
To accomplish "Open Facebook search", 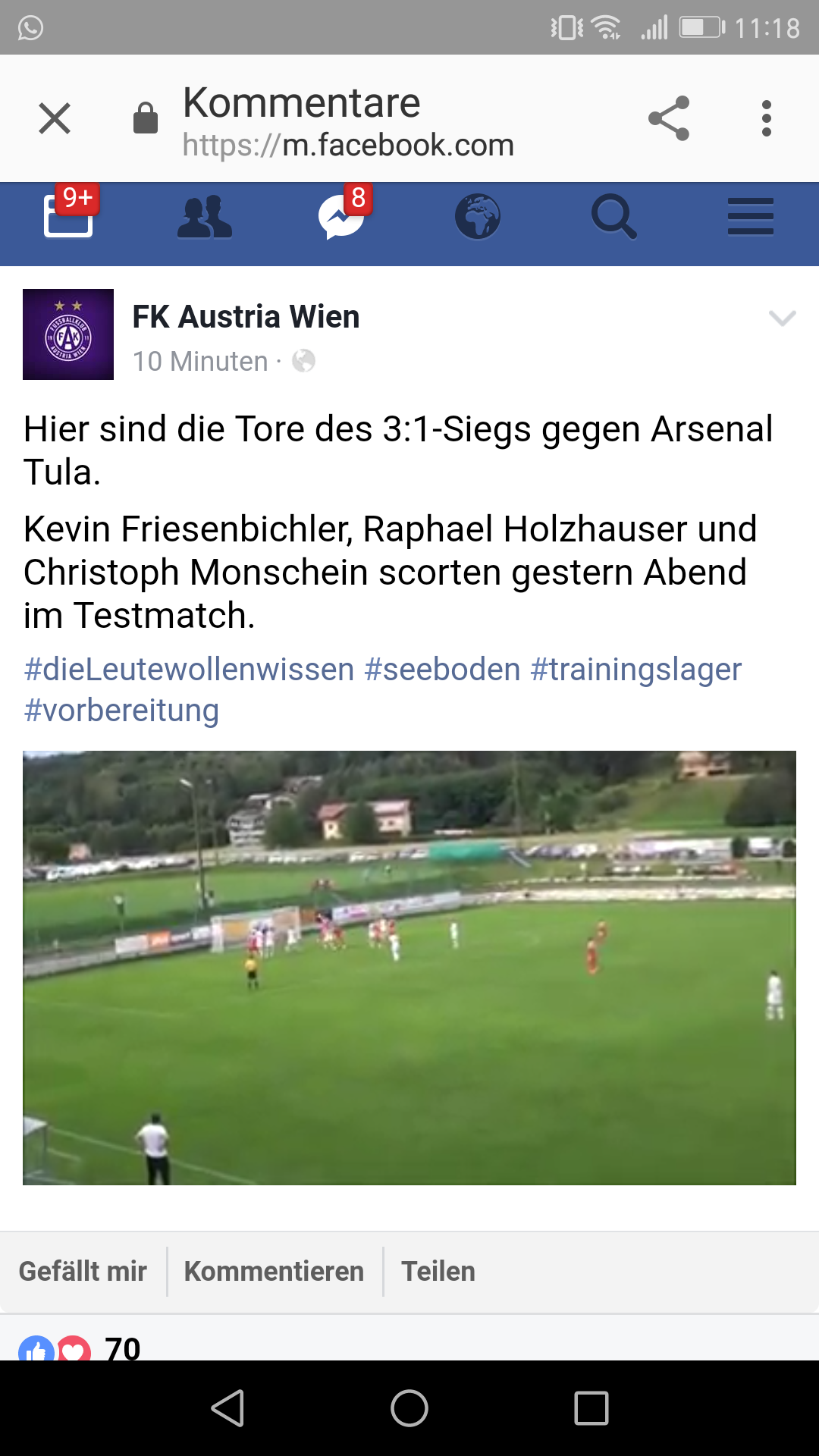I will point(614,217).
